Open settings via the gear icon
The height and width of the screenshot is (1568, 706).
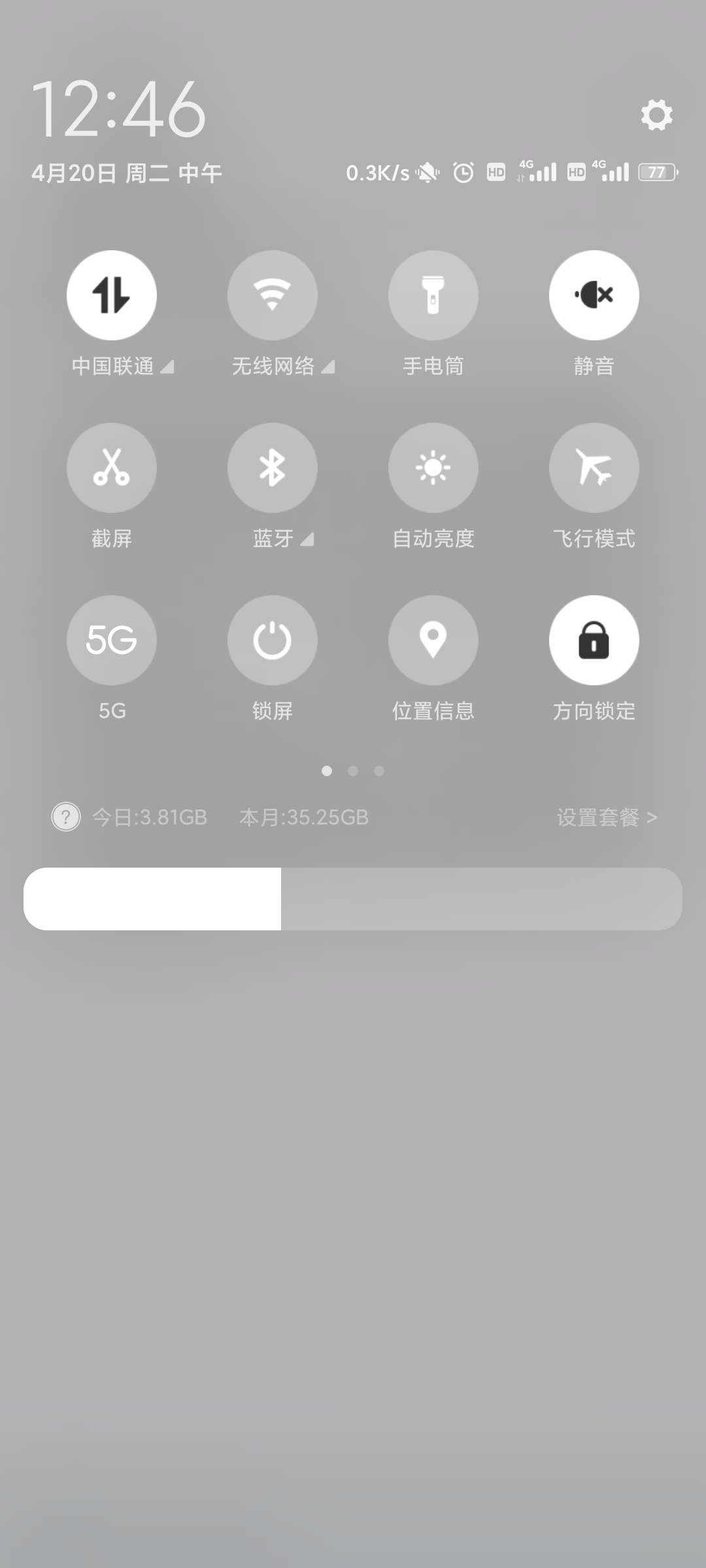click(656, 115)
